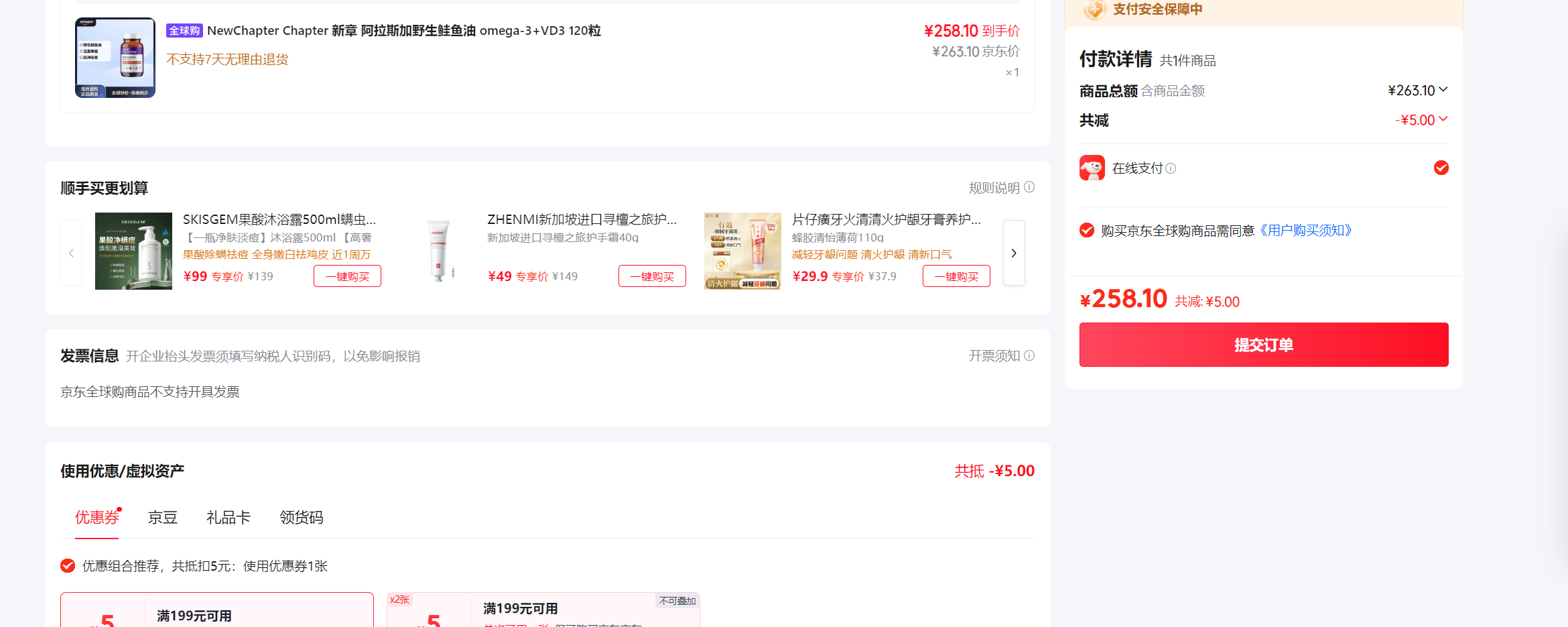Open the 用户购买须知 link
Image resolution: width=1568 pixels, height=627 pixels.
(1305, 230)
